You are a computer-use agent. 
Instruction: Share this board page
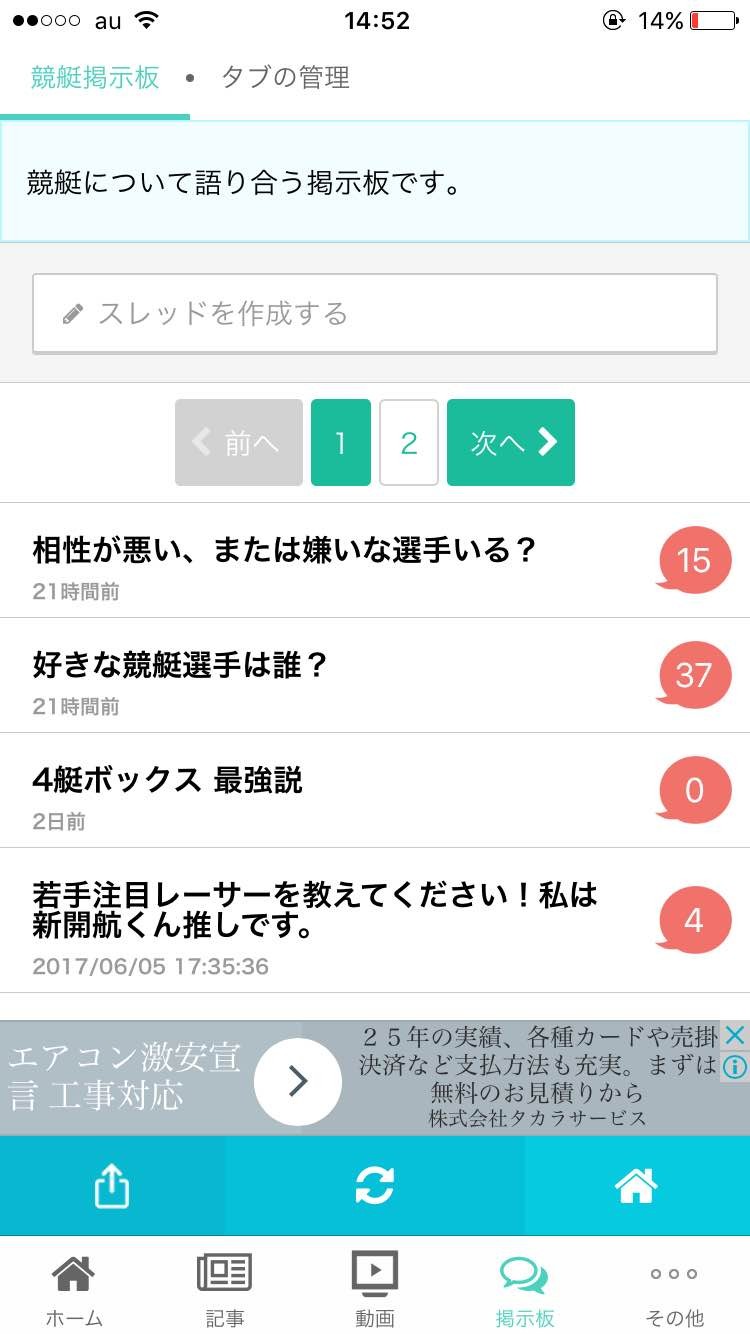[x=112, y=1186]
